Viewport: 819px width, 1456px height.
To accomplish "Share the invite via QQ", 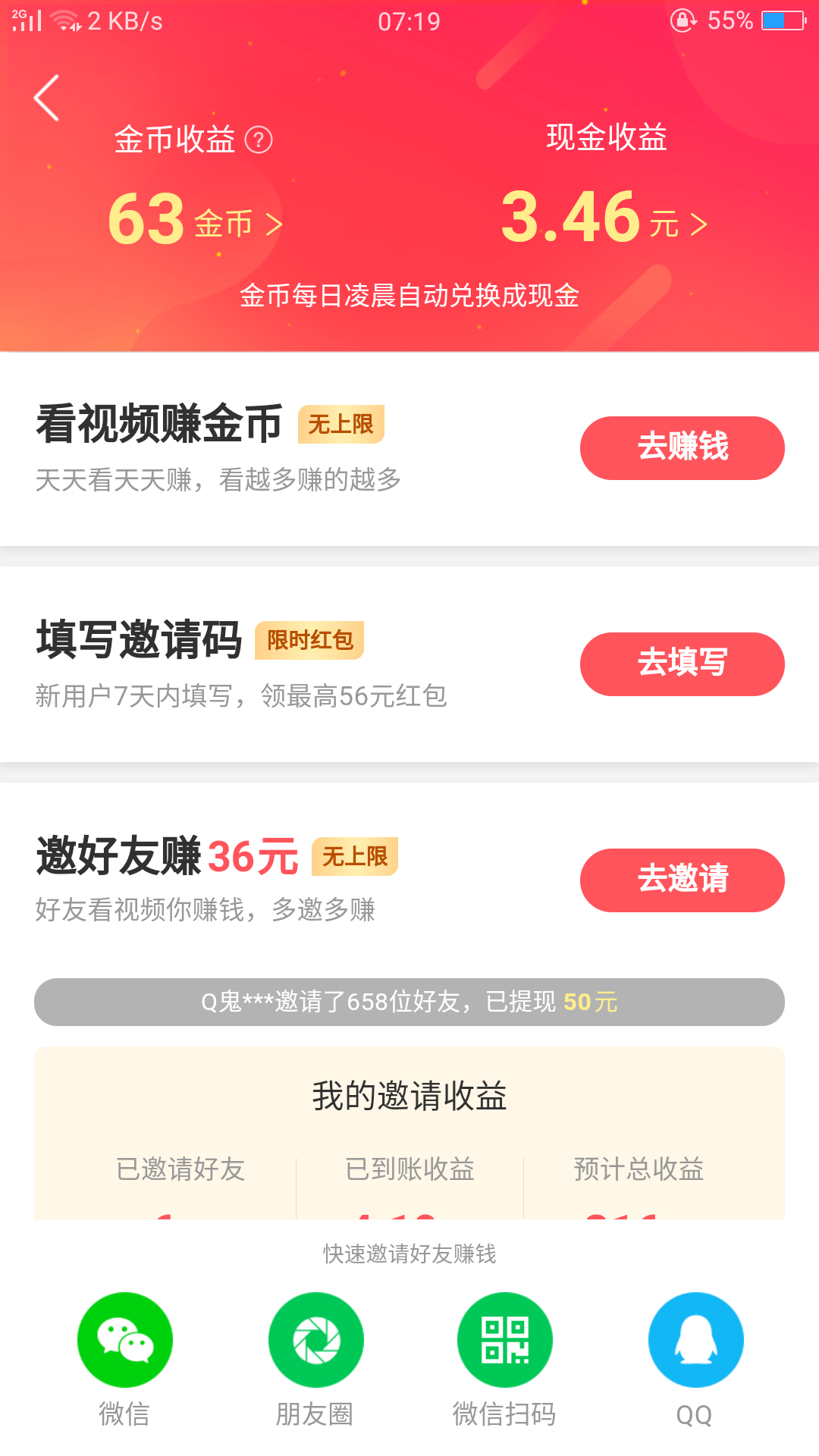I will pyautogui.click(x=695, y=1340).
